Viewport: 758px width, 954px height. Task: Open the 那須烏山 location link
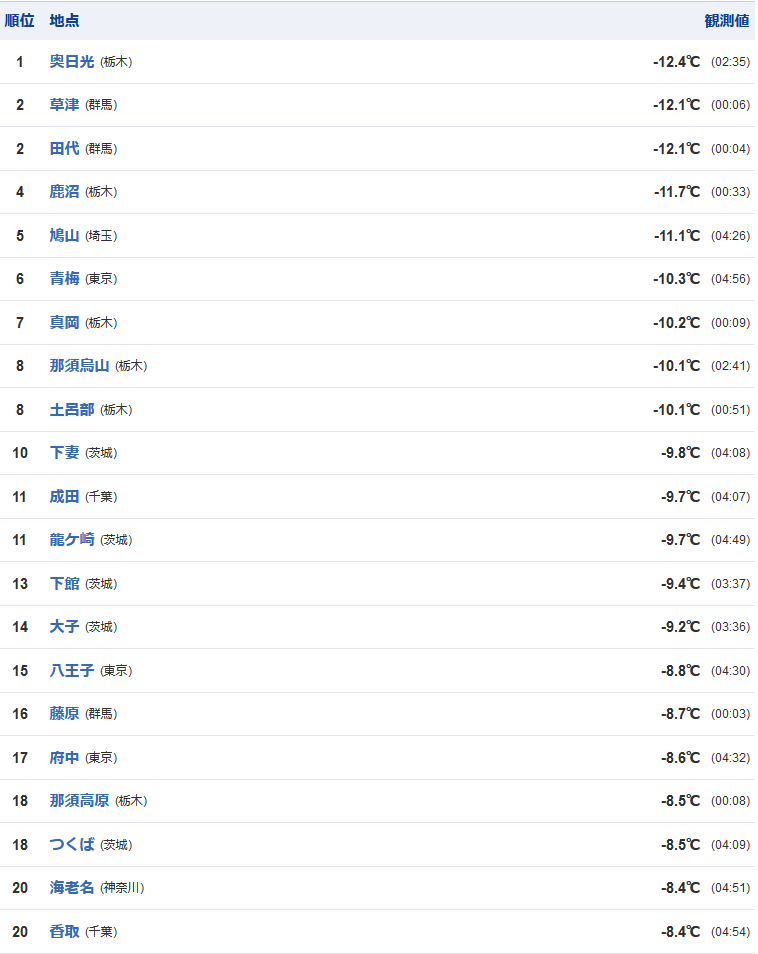click(x=79, y=366)
